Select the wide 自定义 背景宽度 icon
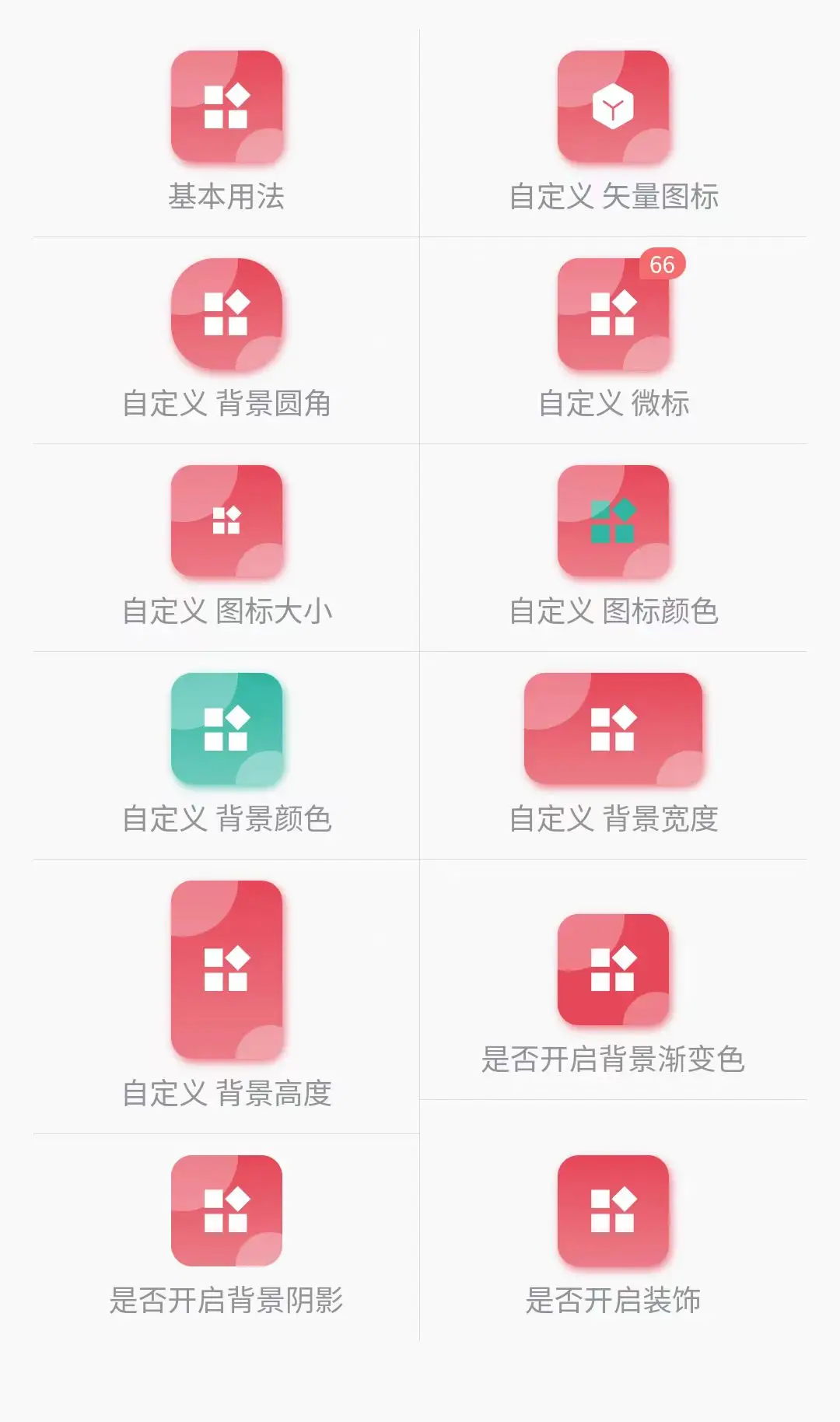This screenshot has height=1422, width=840. click(613, 729)
